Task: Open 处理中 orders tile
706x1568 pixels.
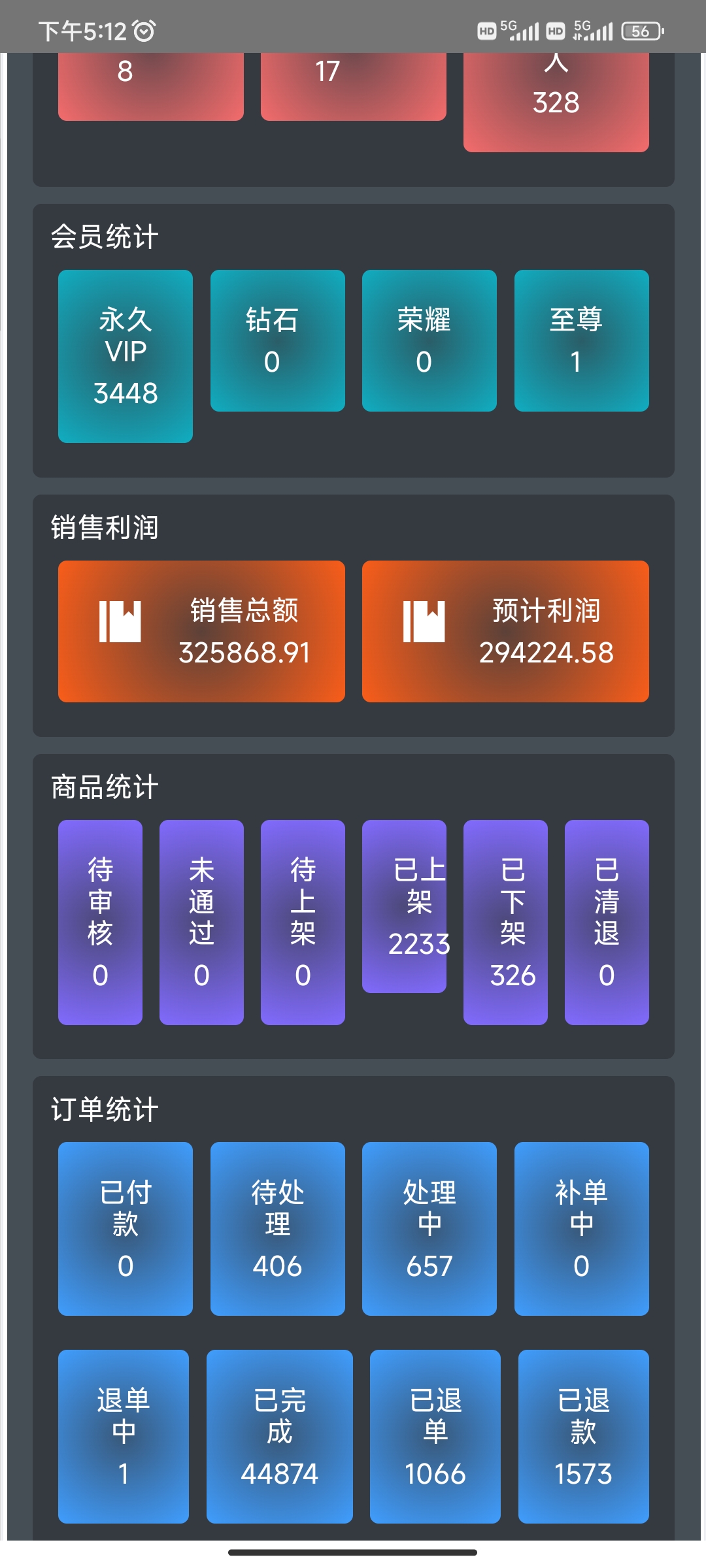Action: coord(429,1228)
